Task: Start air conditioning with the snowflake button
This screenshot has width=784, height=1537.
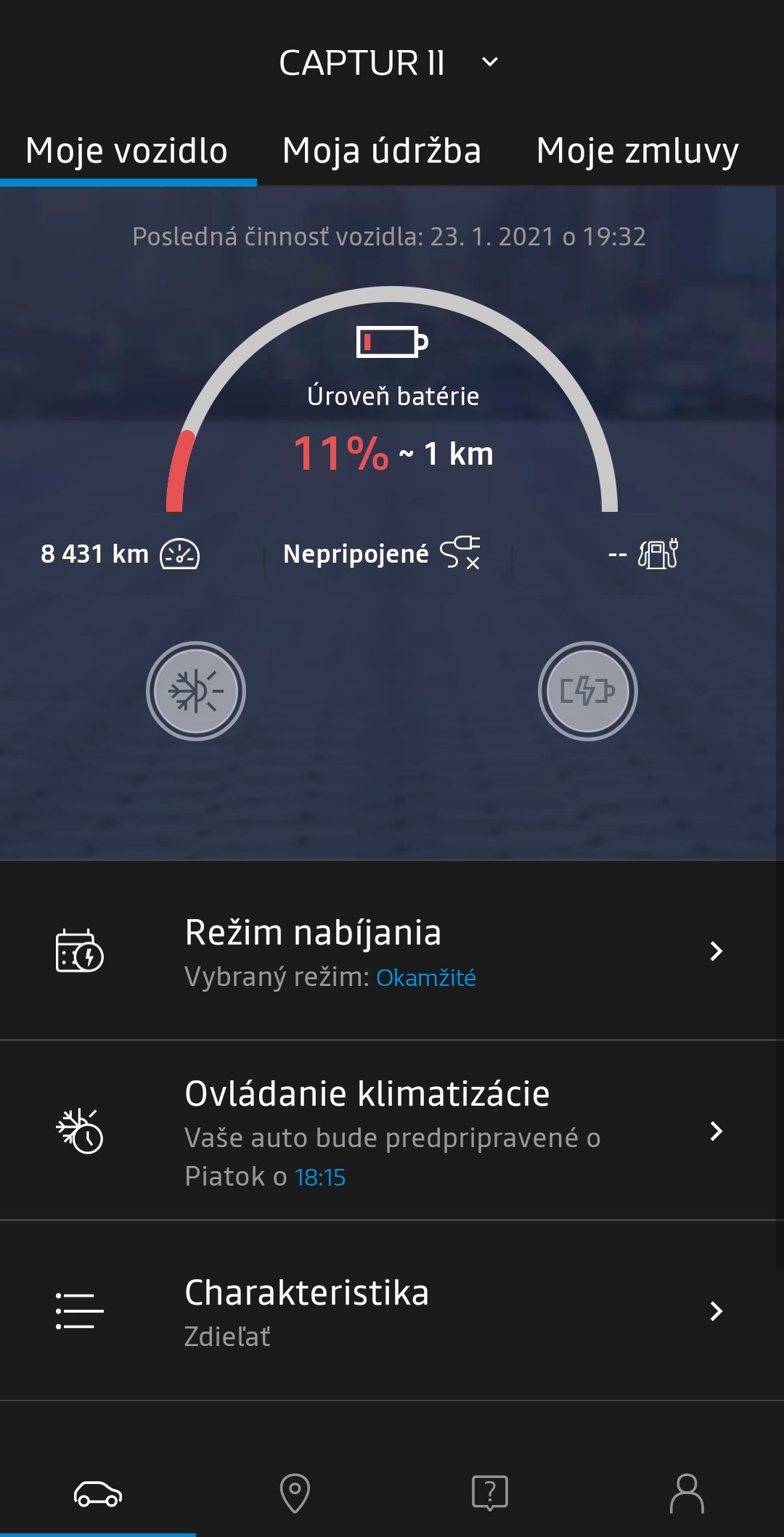Action: coord(196,691)
